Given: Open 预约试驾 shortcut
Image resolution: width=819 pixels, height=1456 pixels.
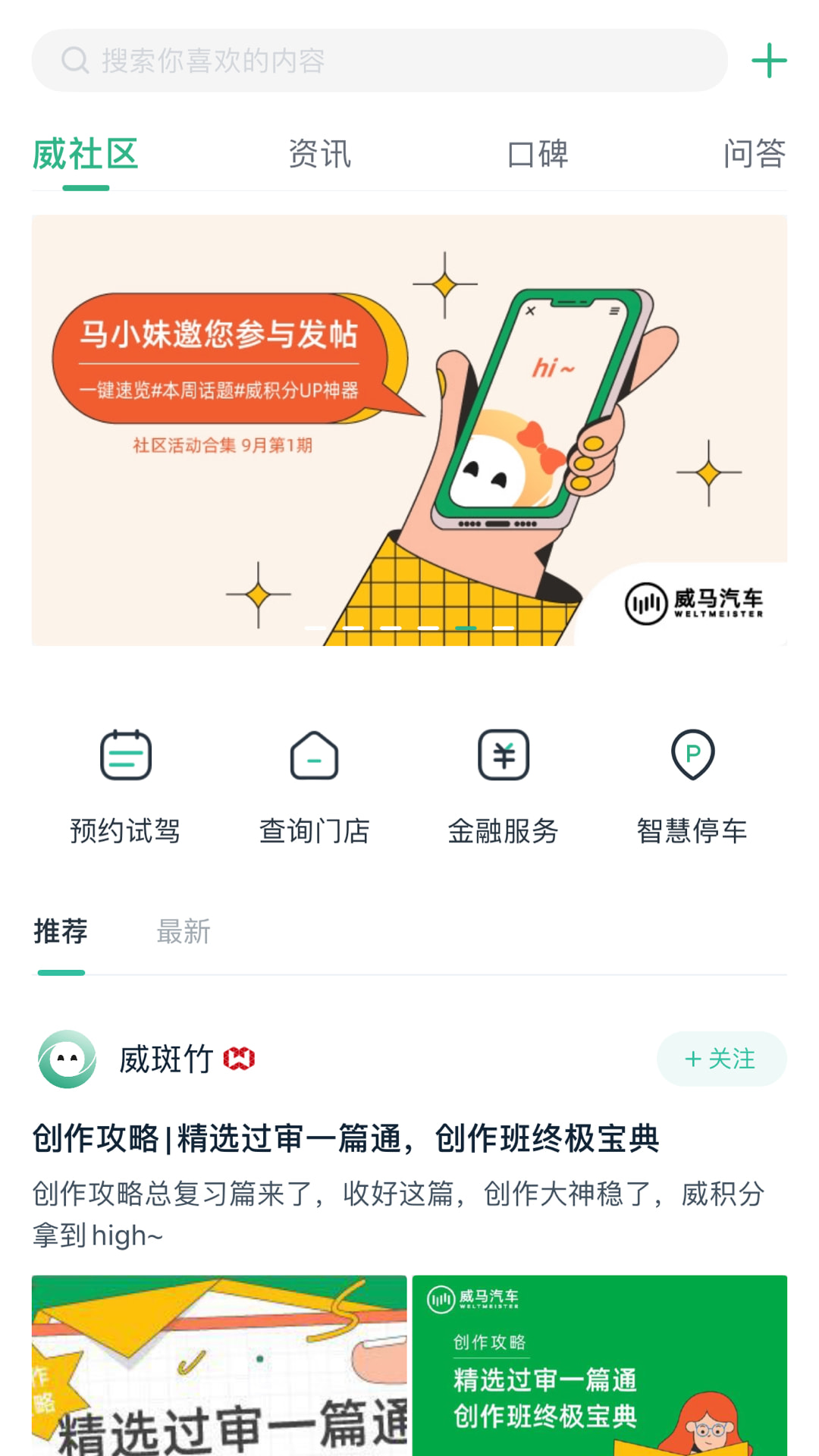Looking at the screenshot, I should click(125, 786).
